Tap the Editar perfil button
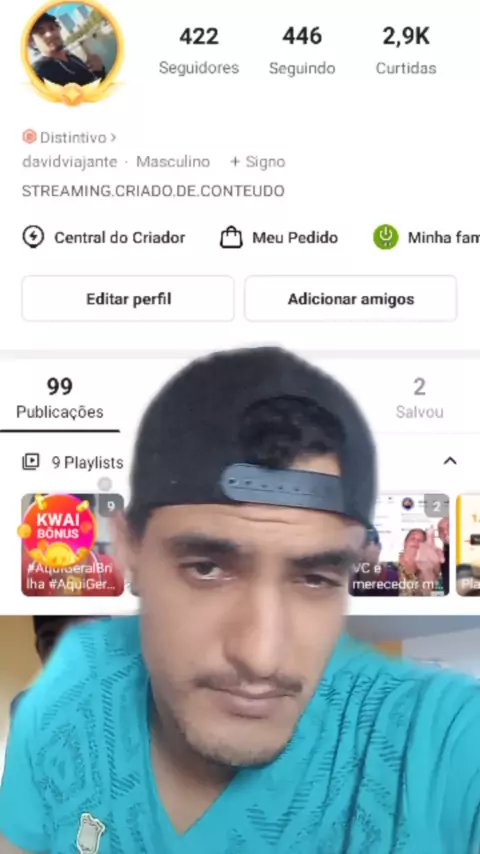 tap(128, 298)
